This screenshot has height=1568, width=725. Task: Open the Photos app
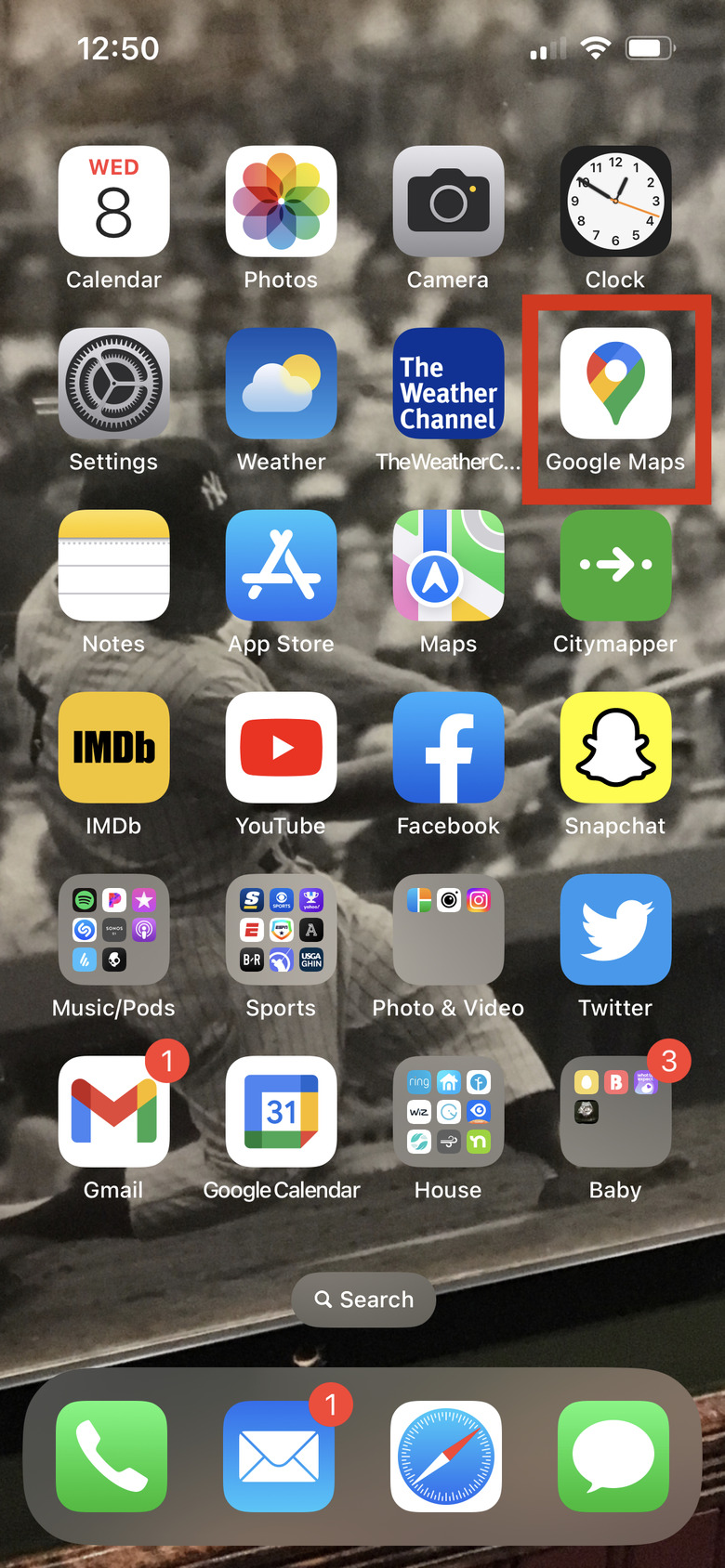point(281,202)
